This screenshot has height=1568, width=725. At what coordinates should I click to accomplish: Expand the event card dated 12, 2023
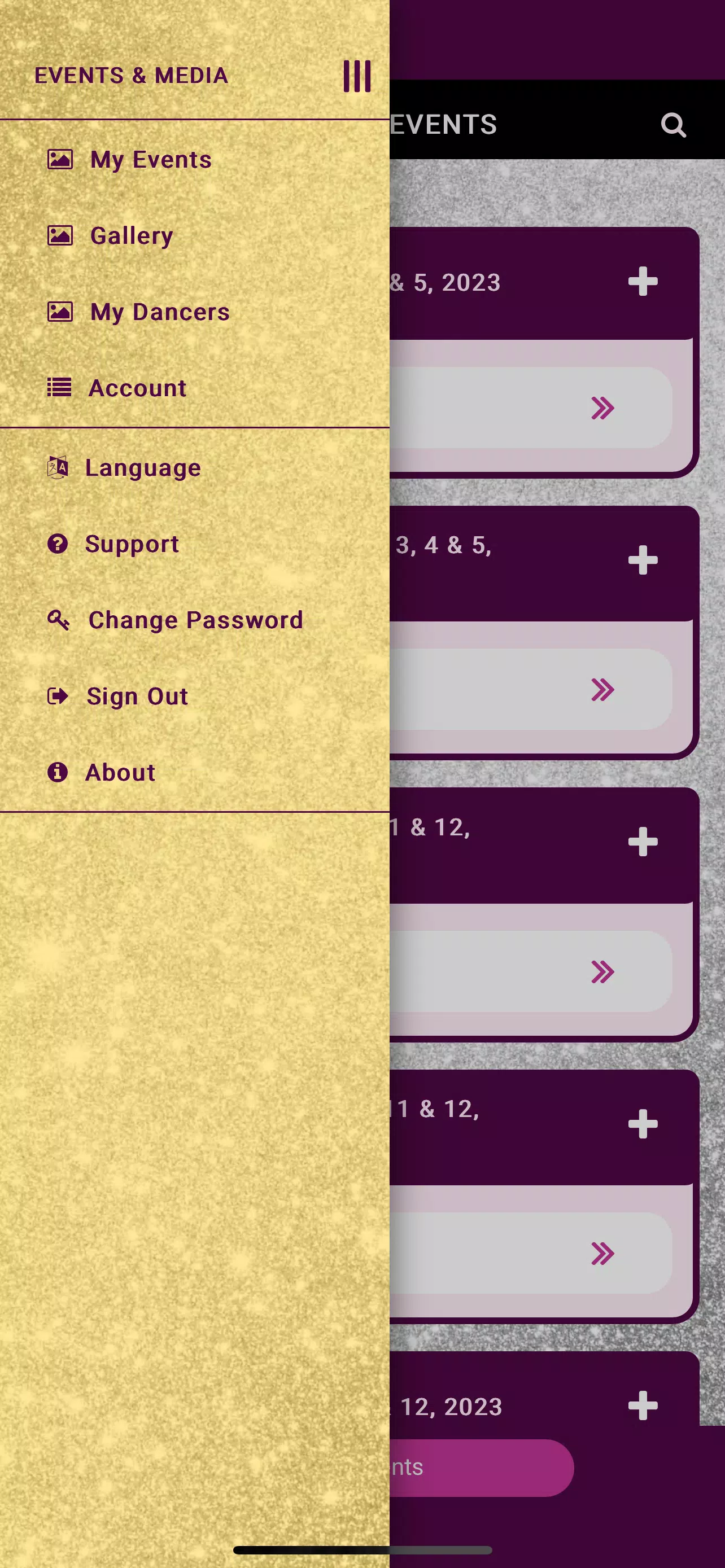click(x=643, y=1405)
